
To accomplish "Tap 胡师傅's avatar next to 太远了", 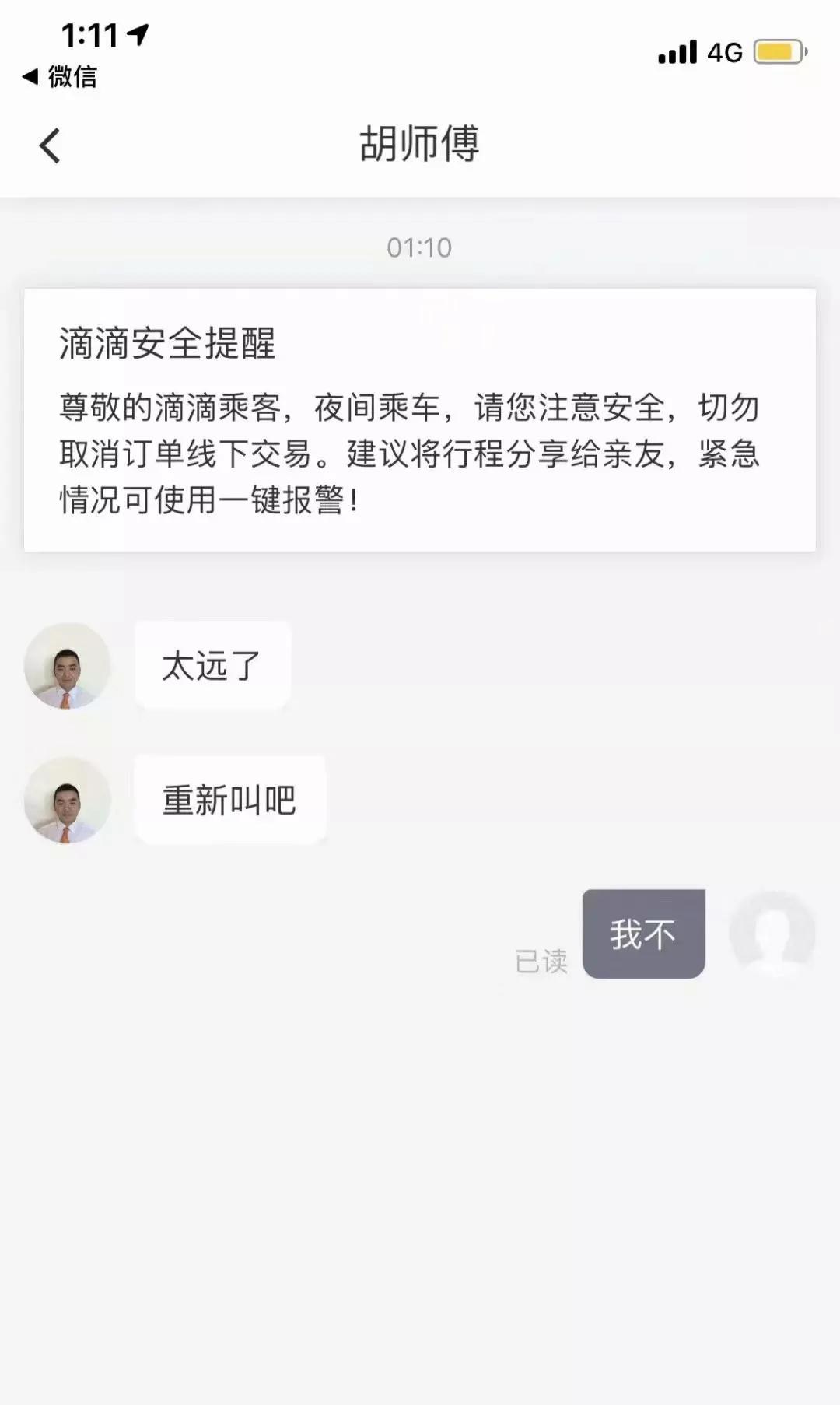I will (x=66, y=667).
